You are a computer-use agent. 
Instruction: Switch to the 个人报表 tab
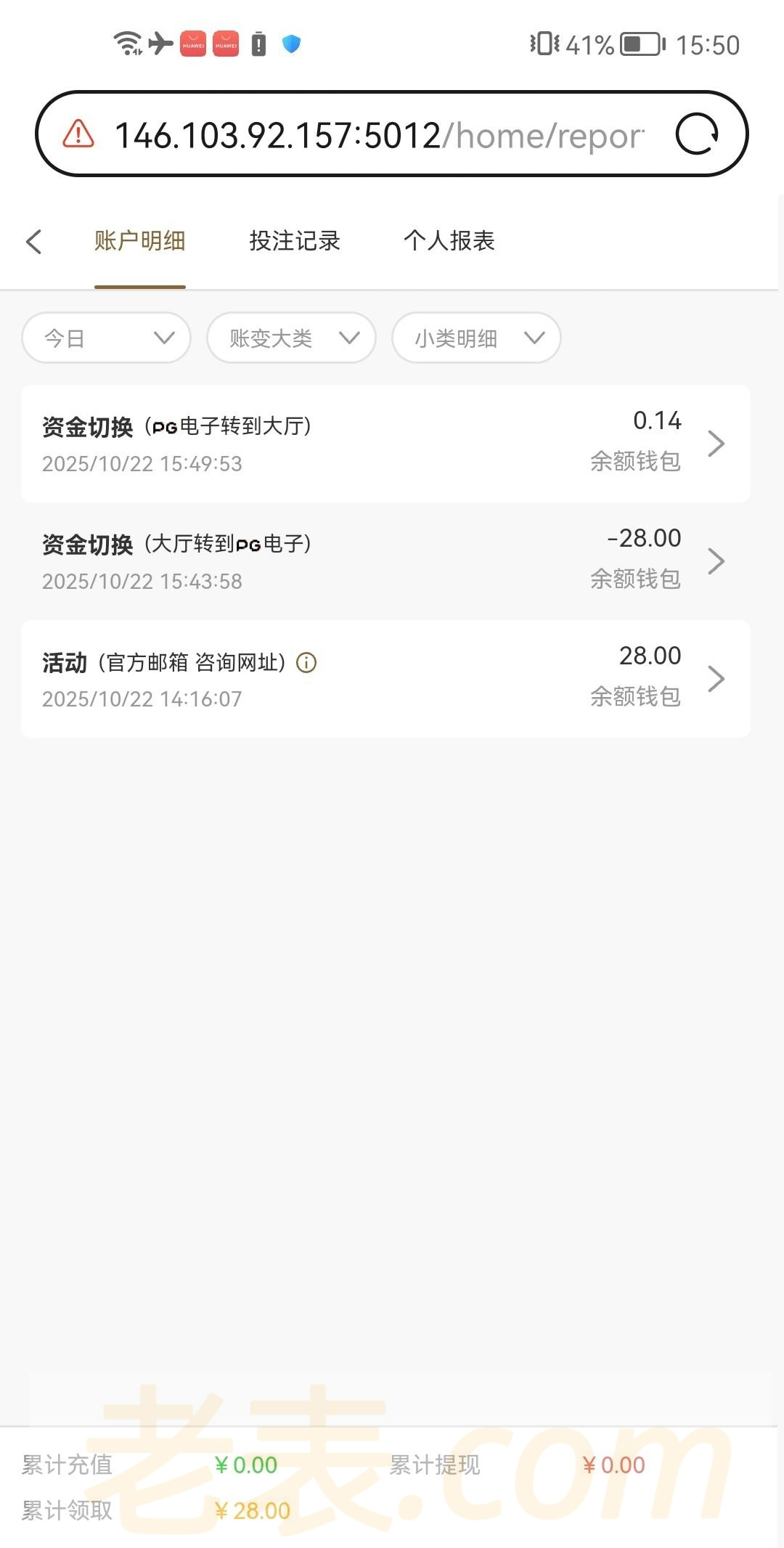(x=449, y=241)
